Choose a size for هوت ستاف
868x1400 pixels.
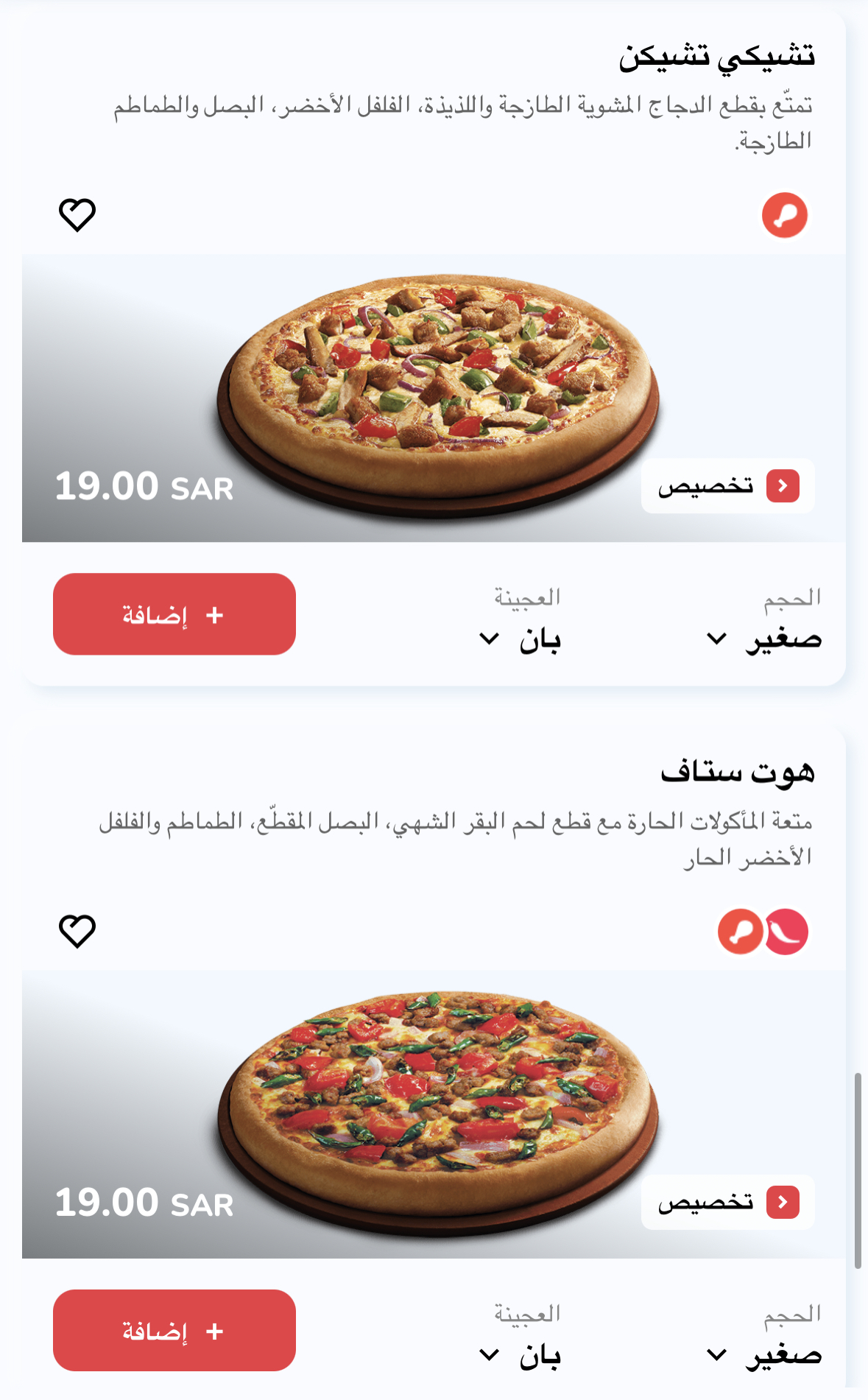point(763,1354)
